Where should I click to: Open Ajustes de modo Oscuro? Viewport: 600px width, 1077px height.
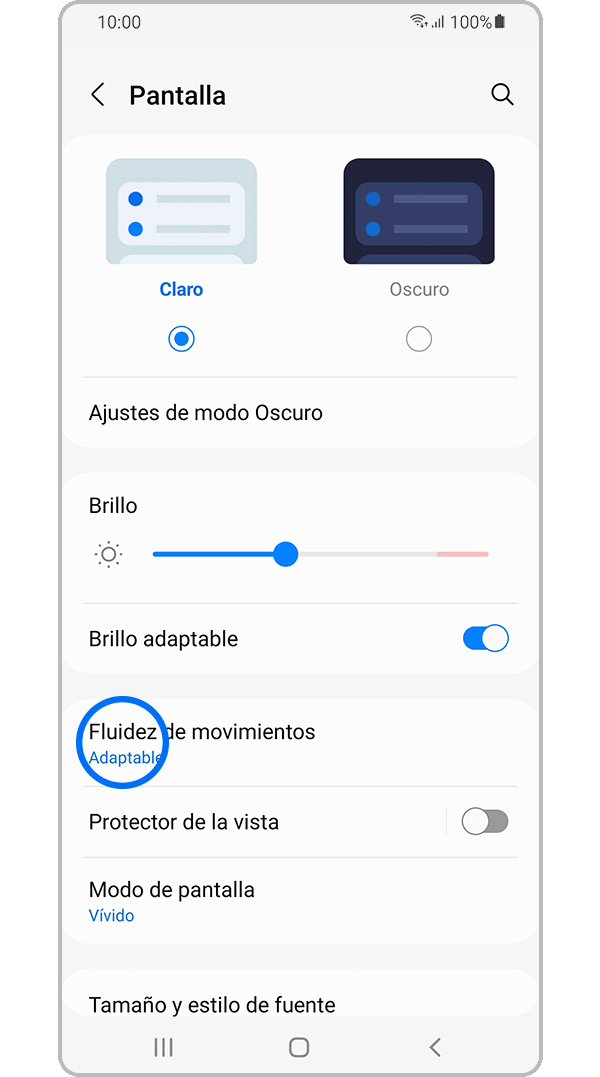205,412
